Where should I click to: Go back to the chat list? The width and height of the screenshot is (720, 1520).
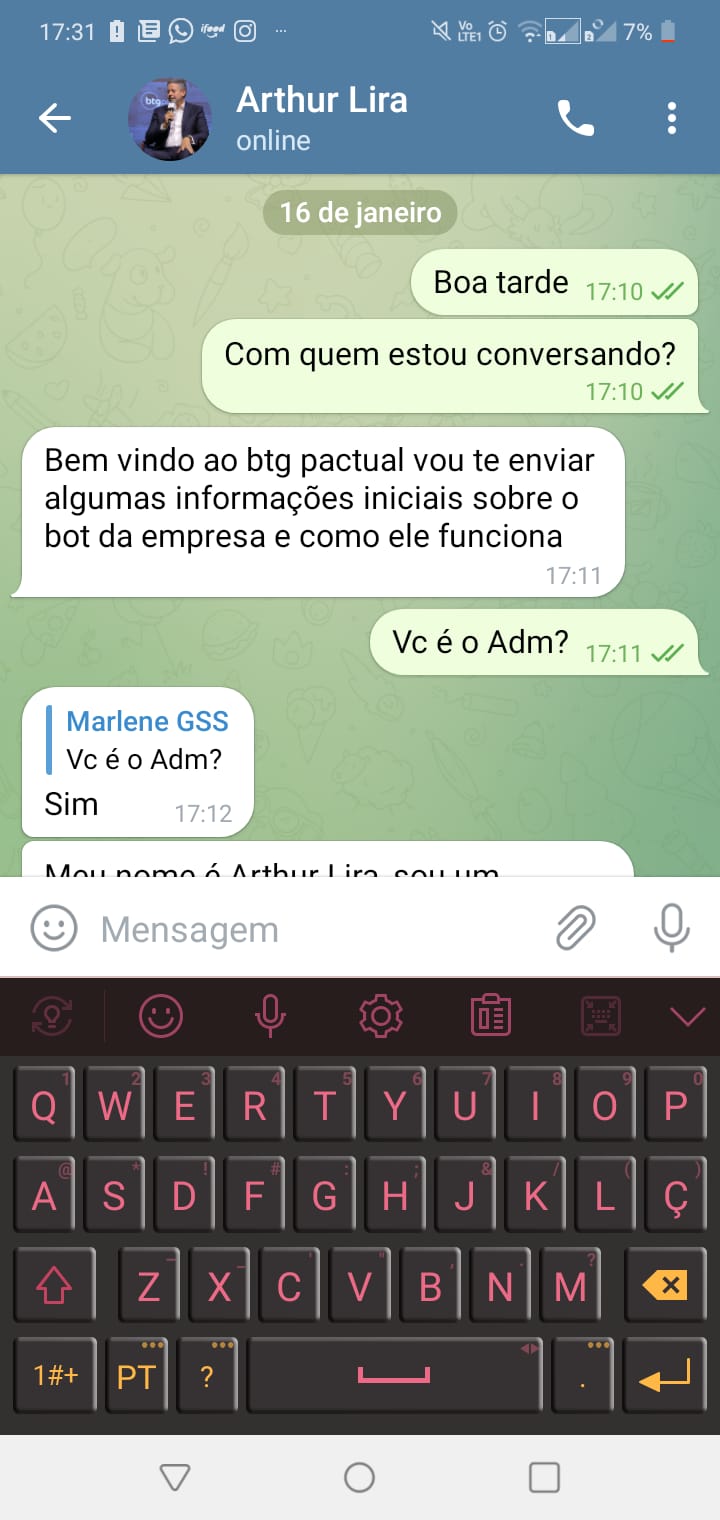coord(55,119)
